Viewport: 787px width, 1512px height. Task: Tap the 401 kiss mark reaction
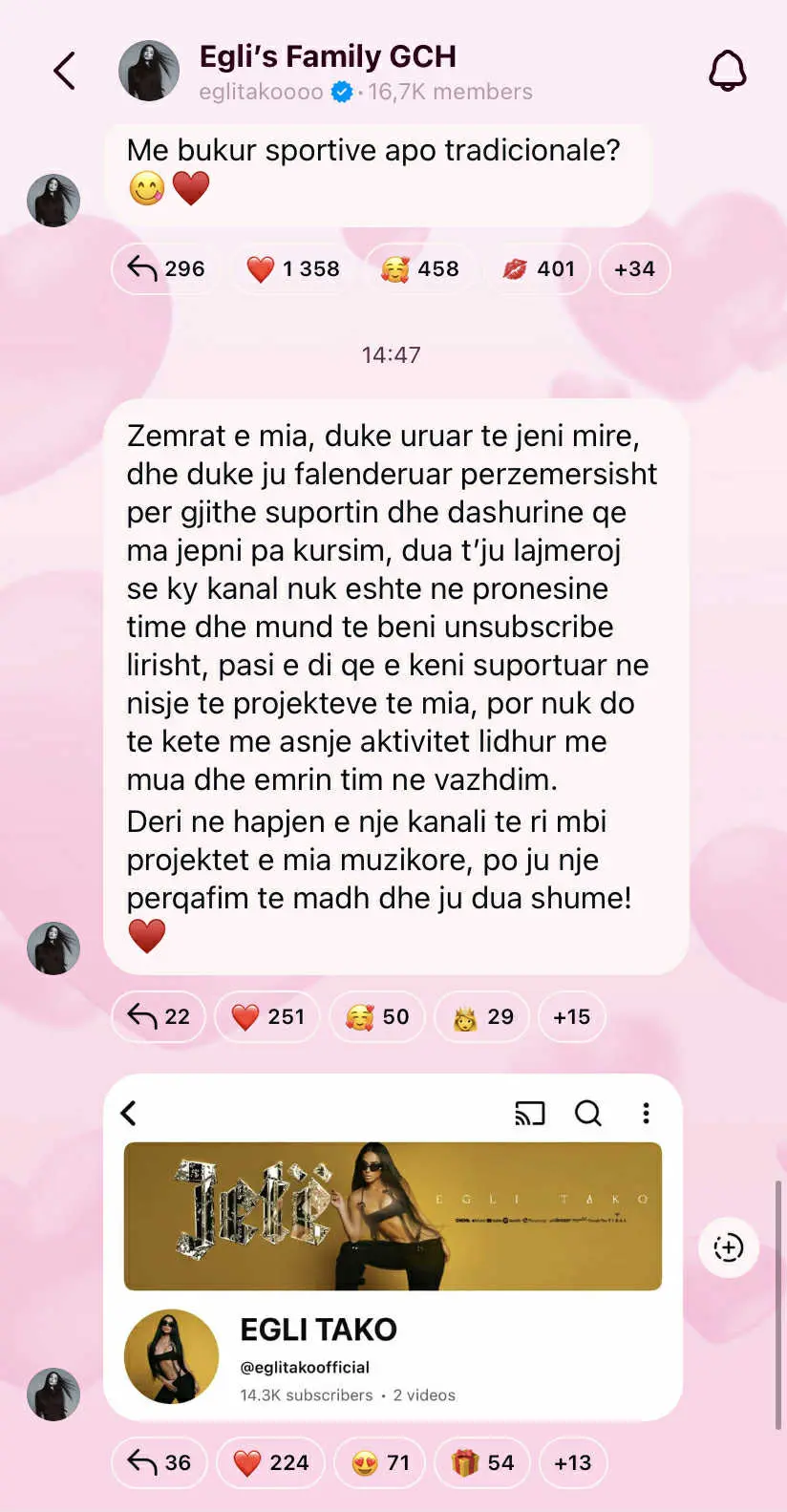pyautogui.click(x=540, y=269)
